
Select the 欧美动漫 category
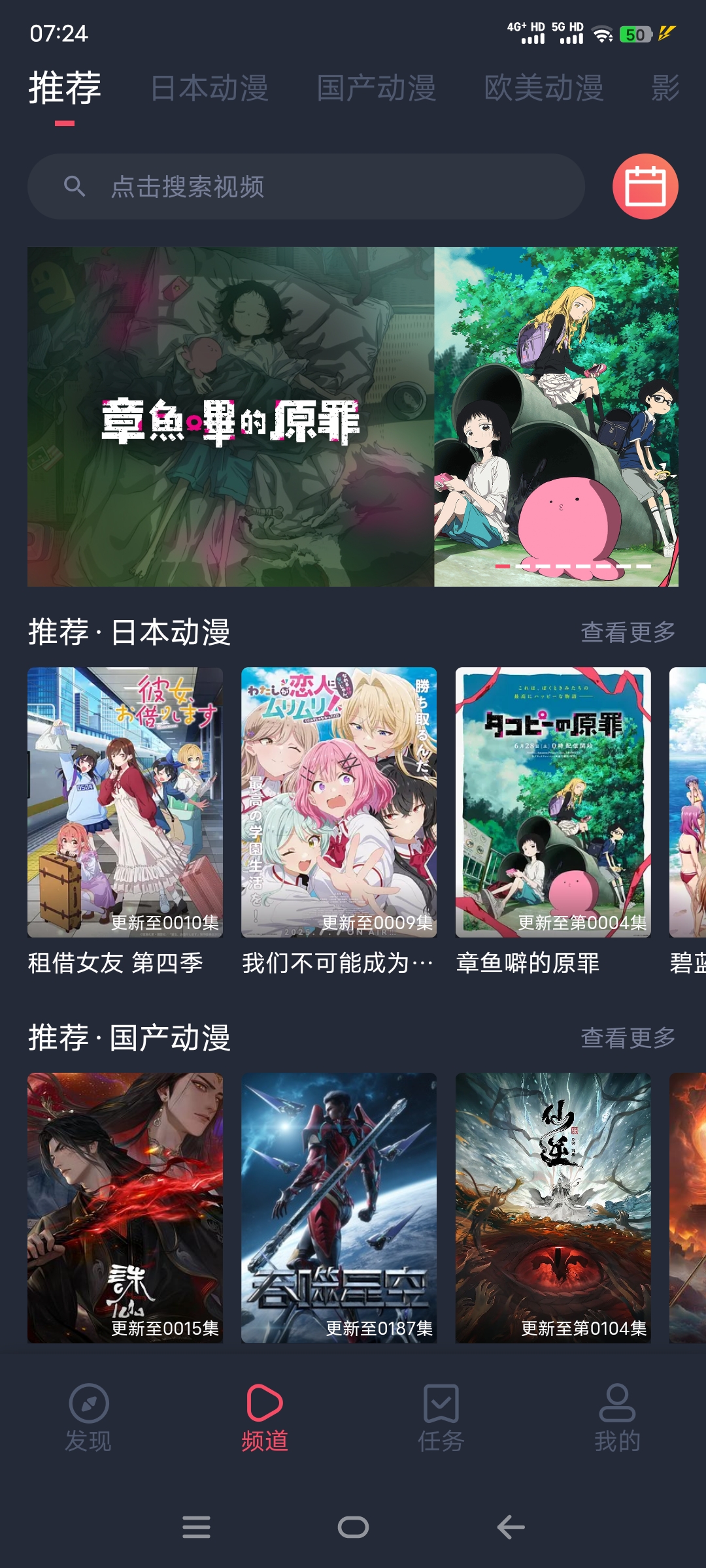(x=544, y=90)
